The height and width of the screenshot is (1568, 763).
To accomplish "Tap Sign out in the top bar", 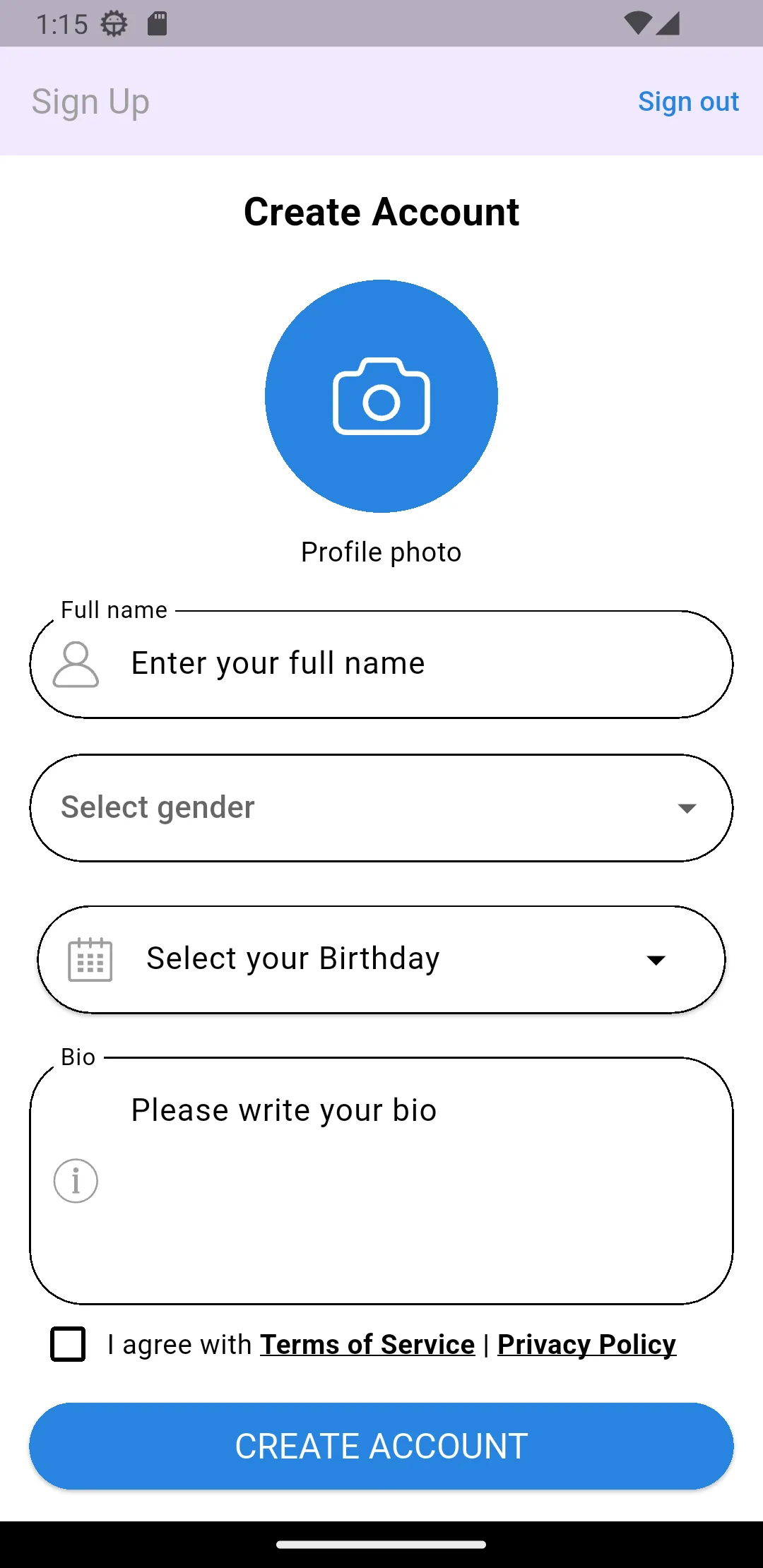I will (688, 102).
